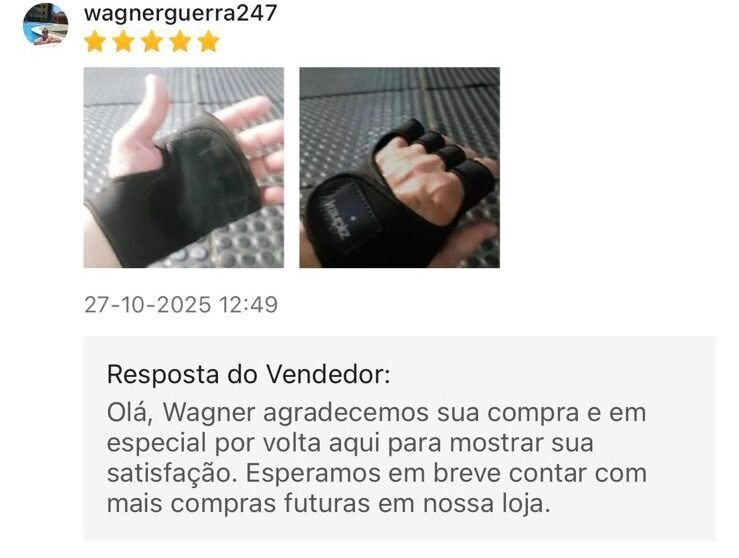Screen dimensions: 739x558
Task: Open wagnerguerra247's profile picture
Action: 45,23
